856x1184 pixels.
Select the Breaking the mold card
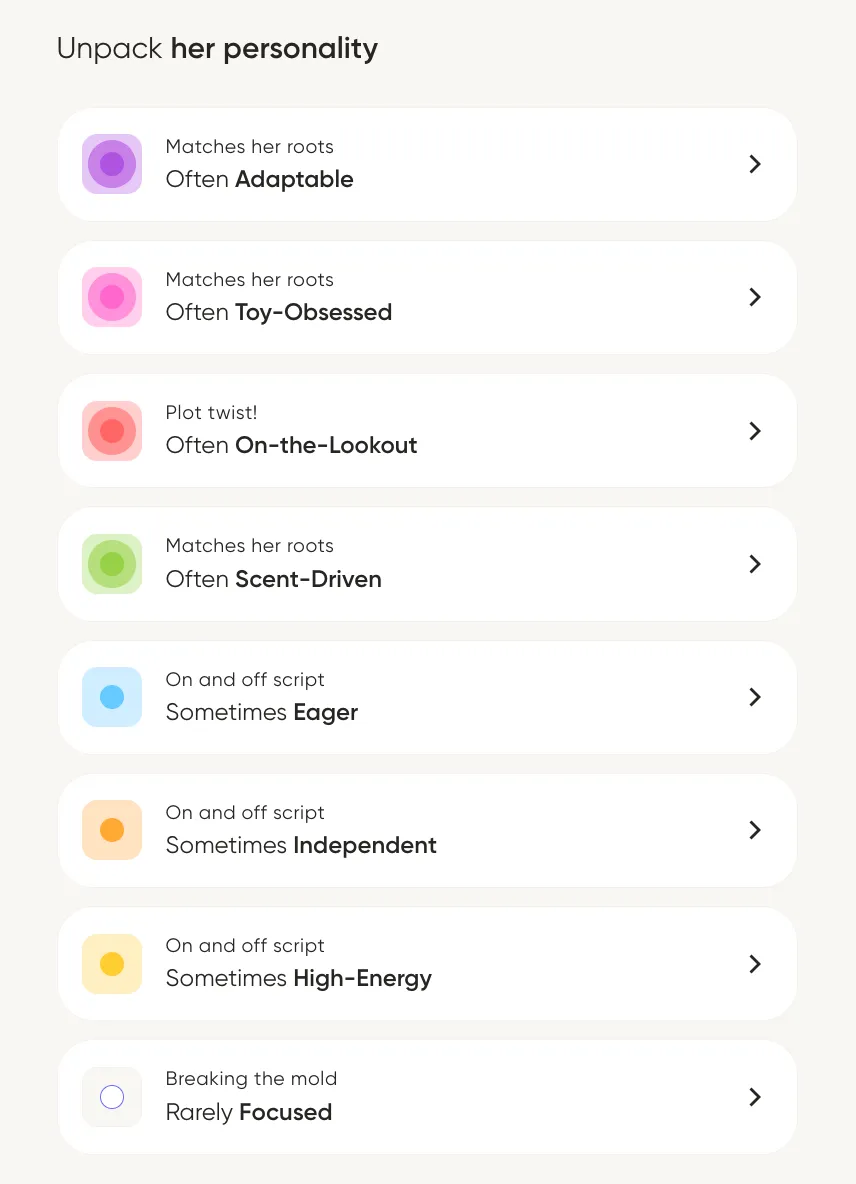427,1097
